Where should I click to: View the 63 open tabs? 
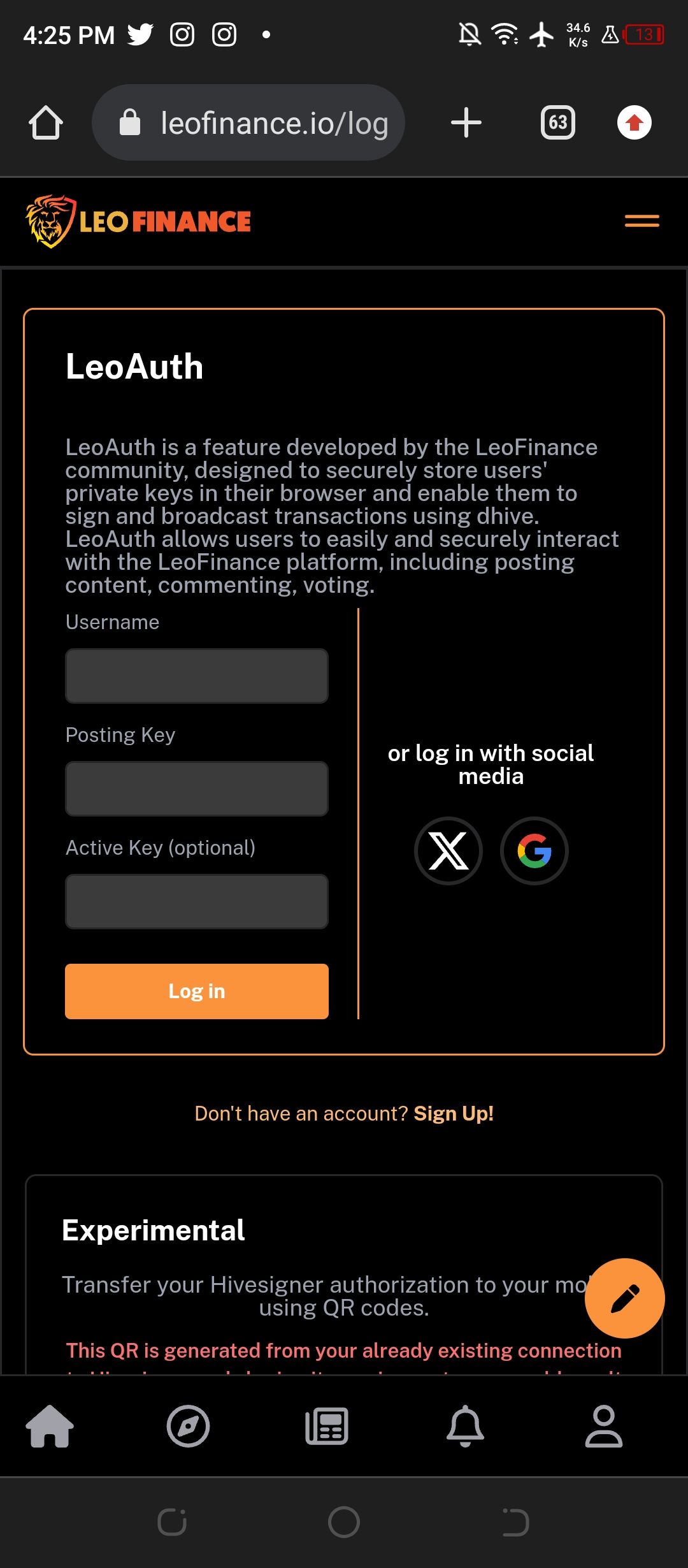click(557, 122)
